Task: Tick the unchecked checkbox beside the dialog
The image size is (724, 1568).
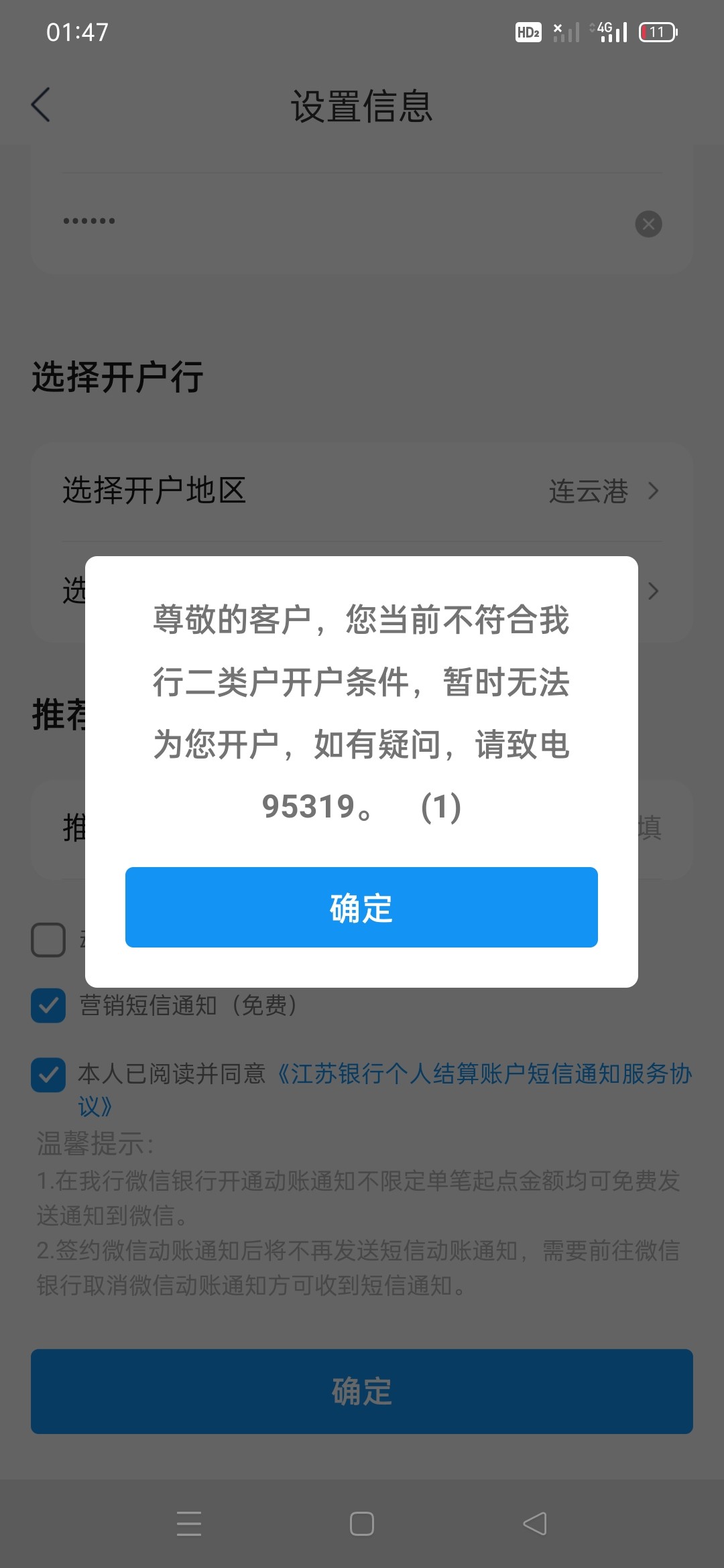Action: (x=48, y=939)
